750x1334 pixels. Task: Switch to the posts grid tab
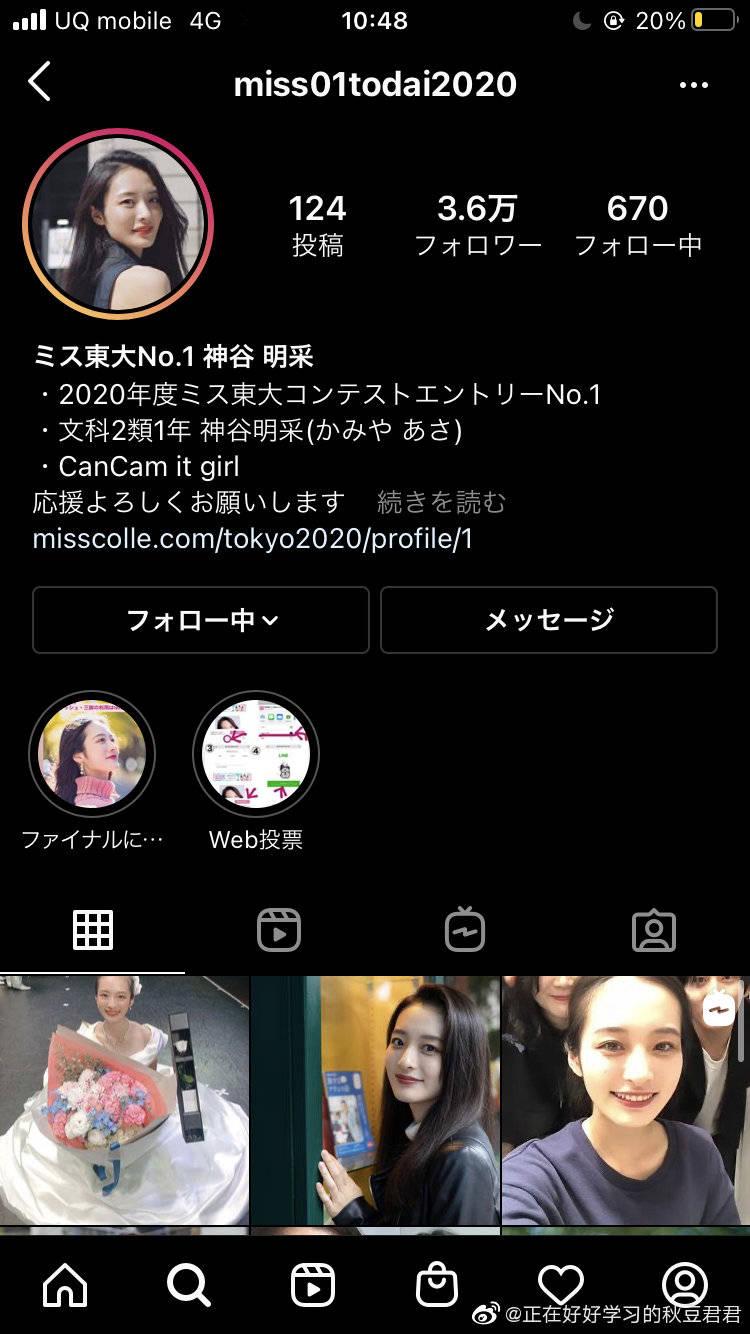(x=93, y=931)
